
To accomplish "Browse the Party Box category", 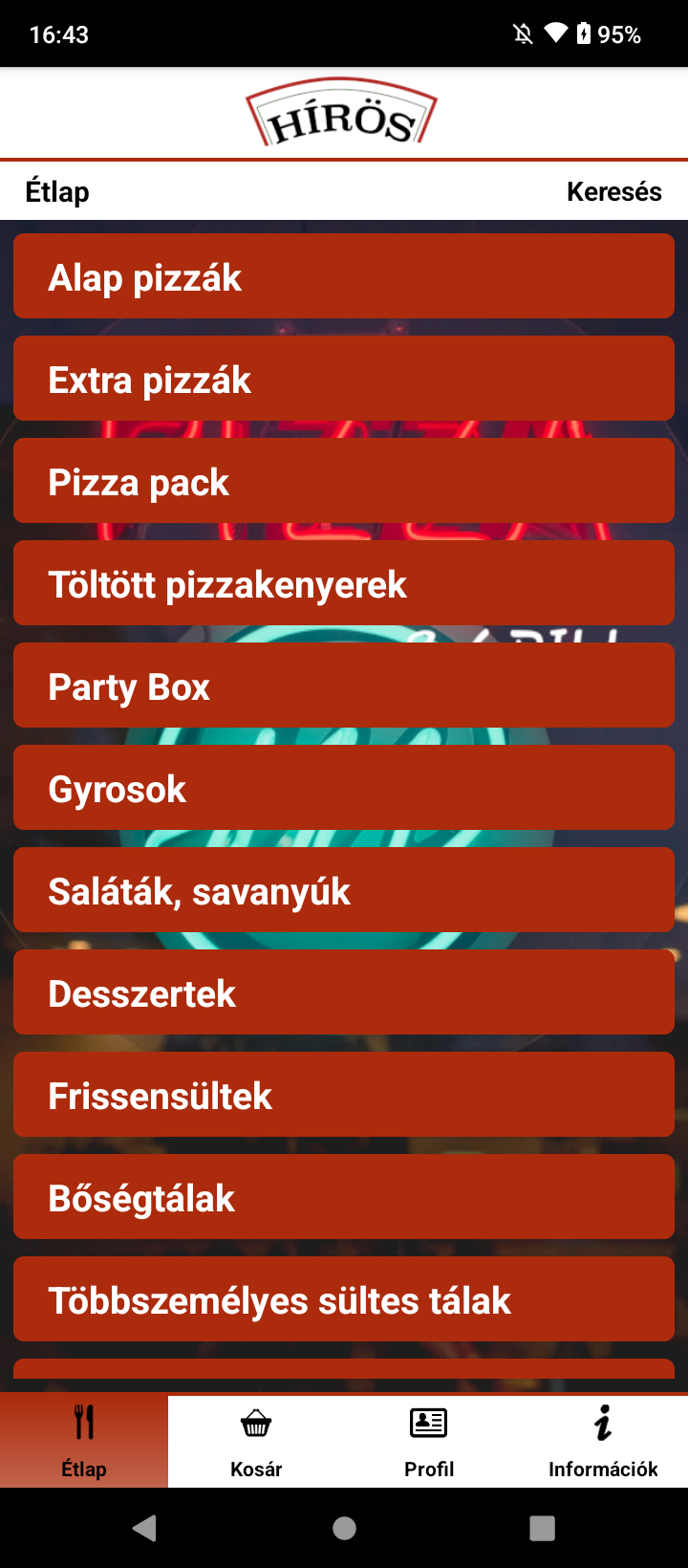I will point(344,686).
